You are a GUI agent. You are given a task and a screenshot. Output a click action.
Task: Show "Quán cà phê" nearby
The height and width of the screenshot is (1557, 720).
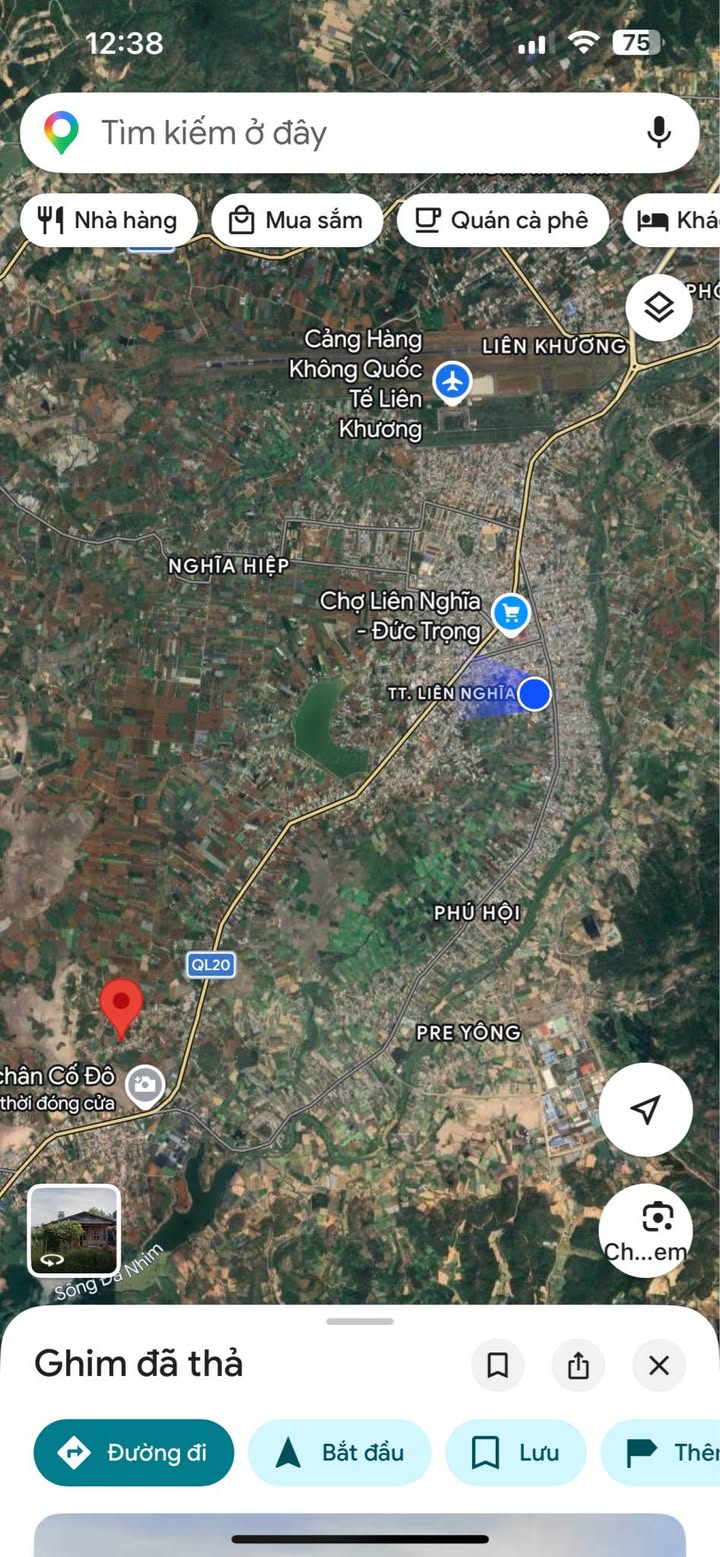[x=502, y=220]
